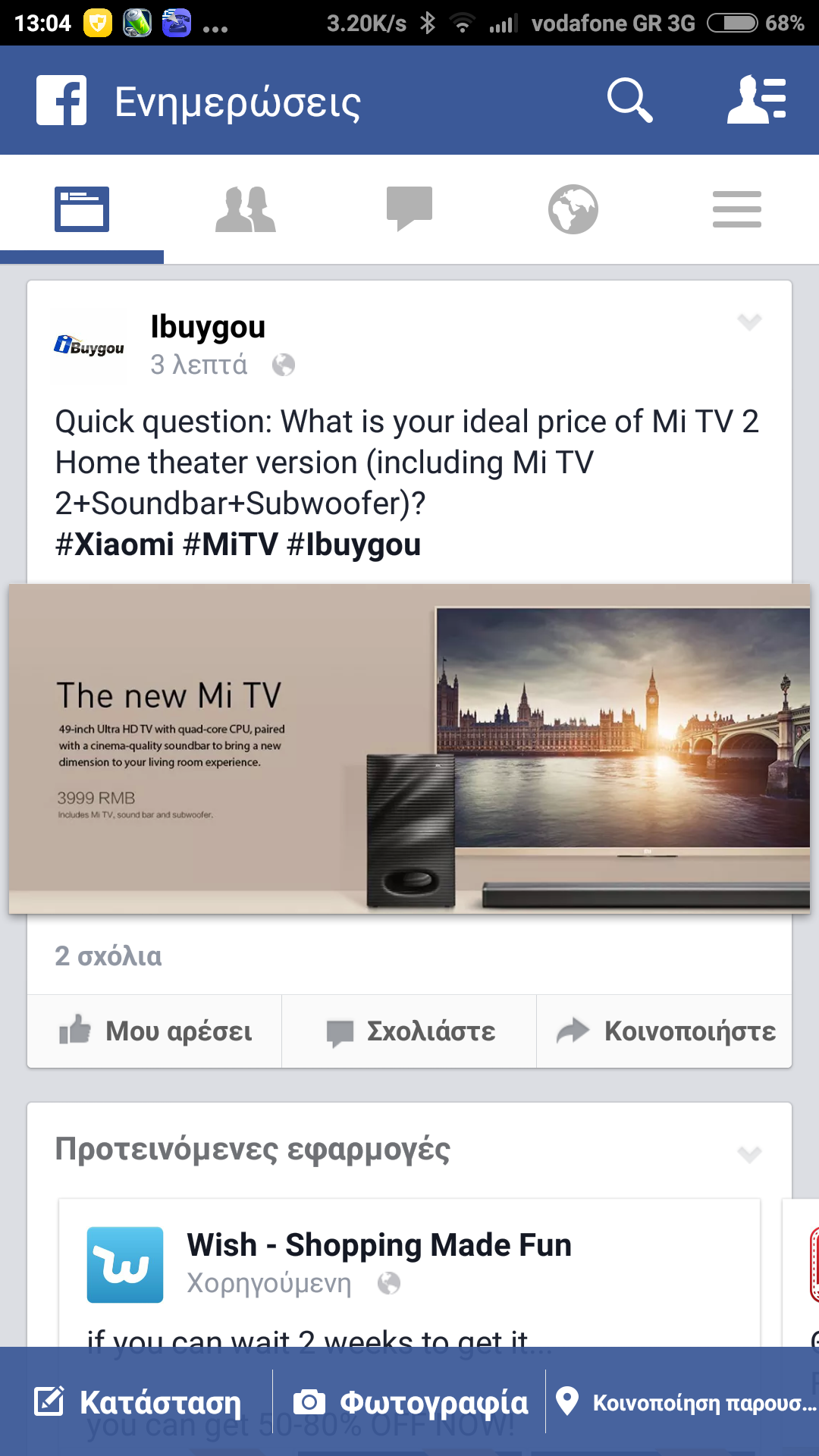Open the Facebook search icon
Viewport: 819px width, 1456px height.
tap(629, 100)
